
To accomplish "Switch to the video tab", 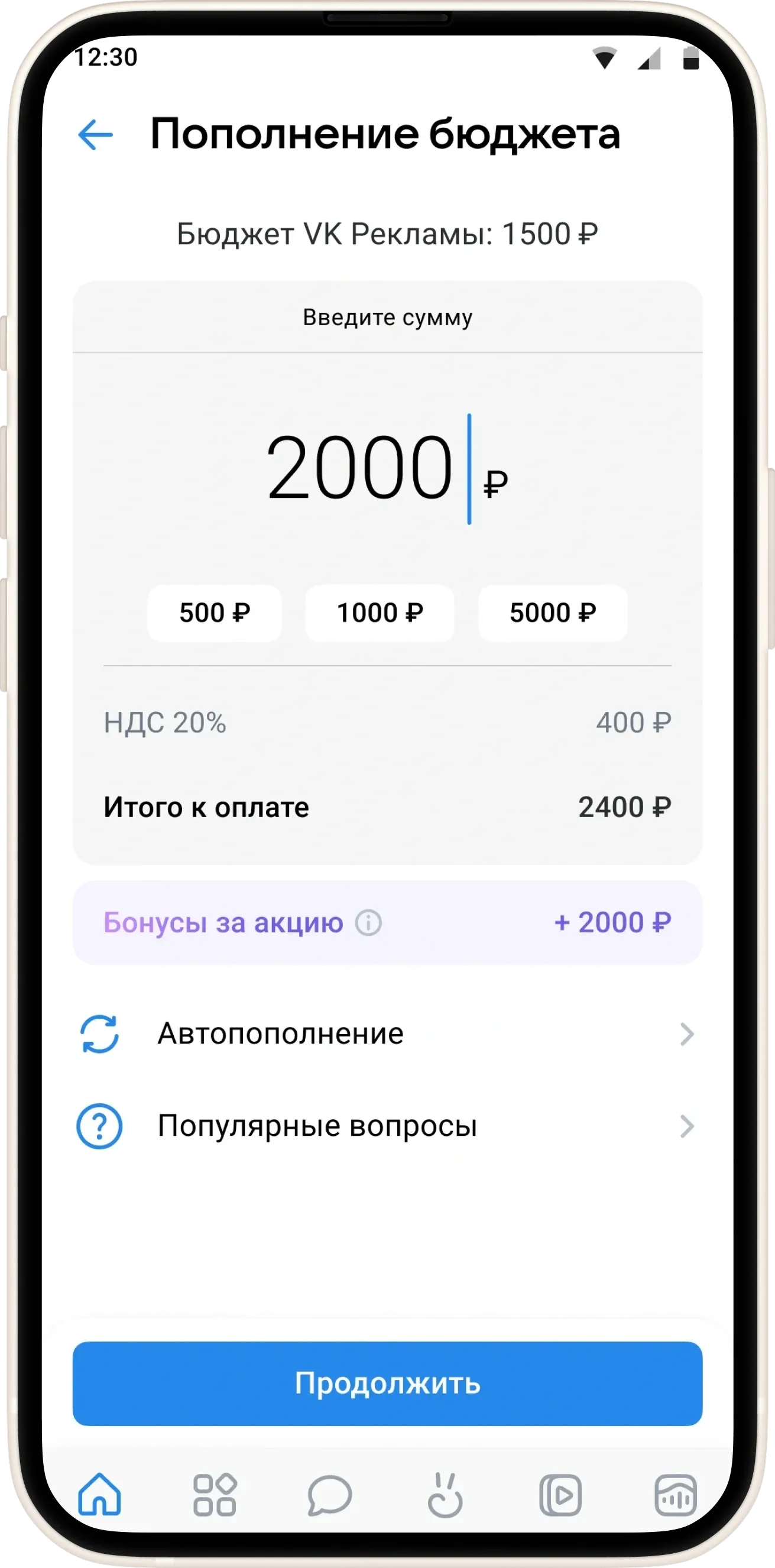I will coord(560,1495).
